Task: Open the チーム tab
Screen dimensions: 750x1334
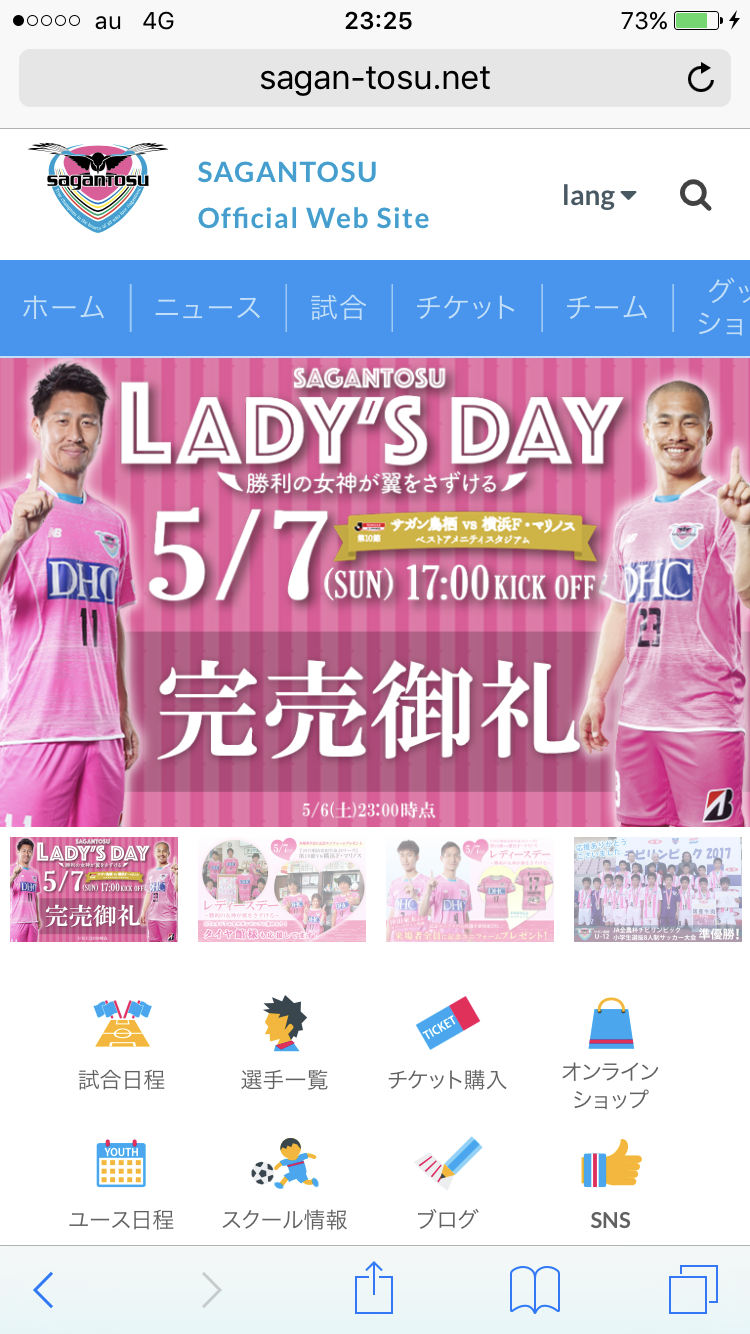Action: (607, 307)
